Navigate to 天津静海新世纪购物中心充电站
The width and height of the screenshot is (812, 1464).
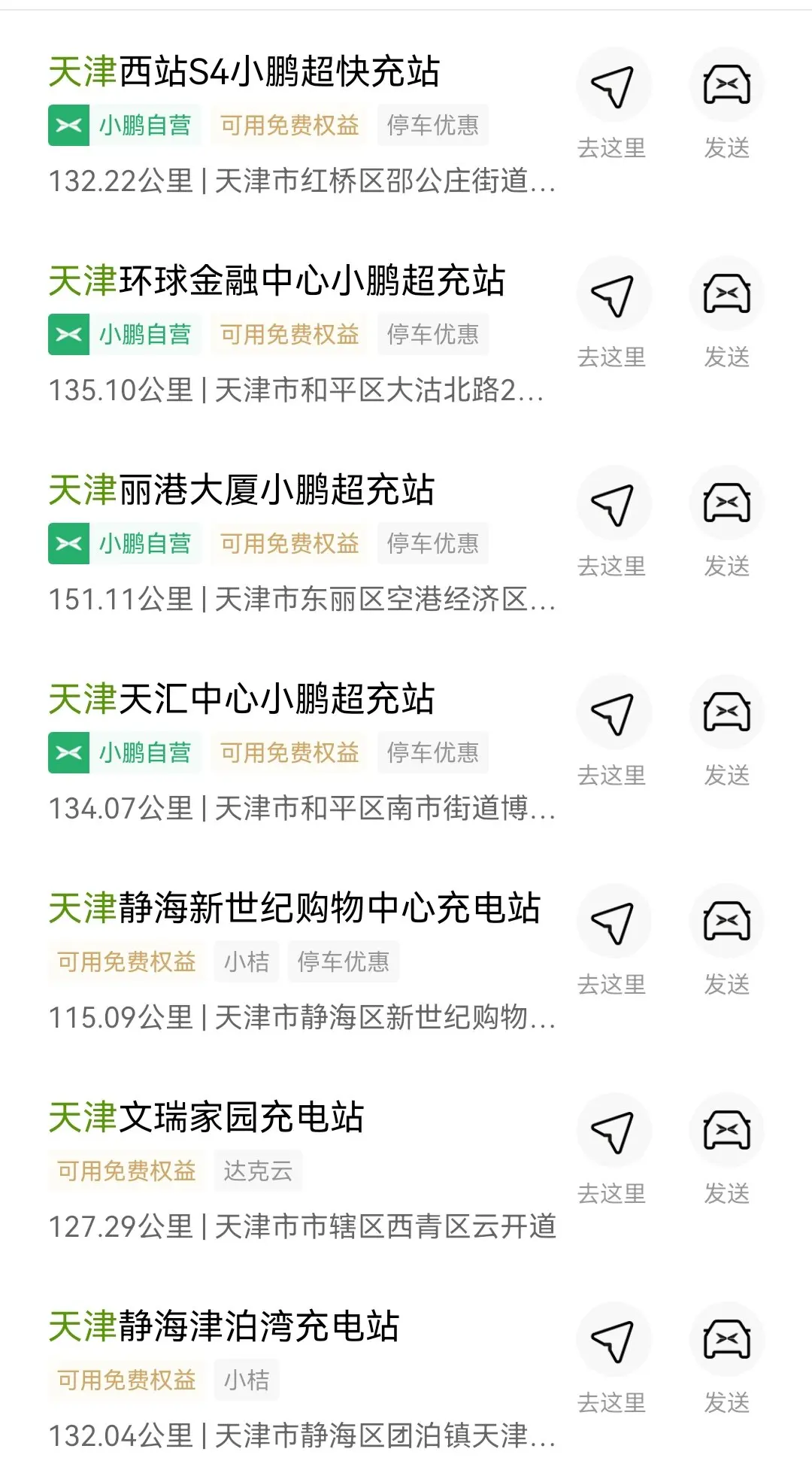613,941
